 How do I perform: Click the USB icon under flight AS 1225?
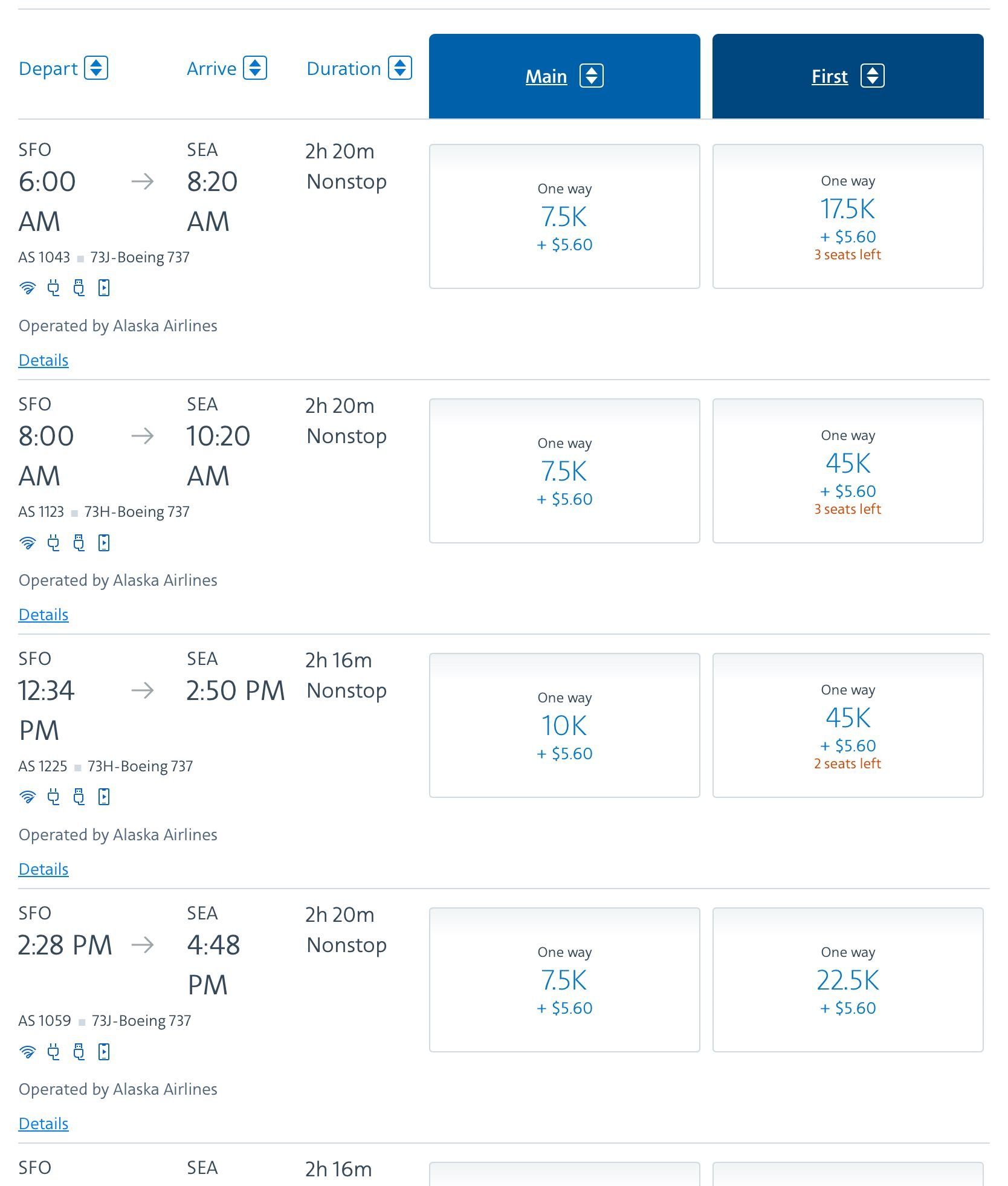pos(79,796)
